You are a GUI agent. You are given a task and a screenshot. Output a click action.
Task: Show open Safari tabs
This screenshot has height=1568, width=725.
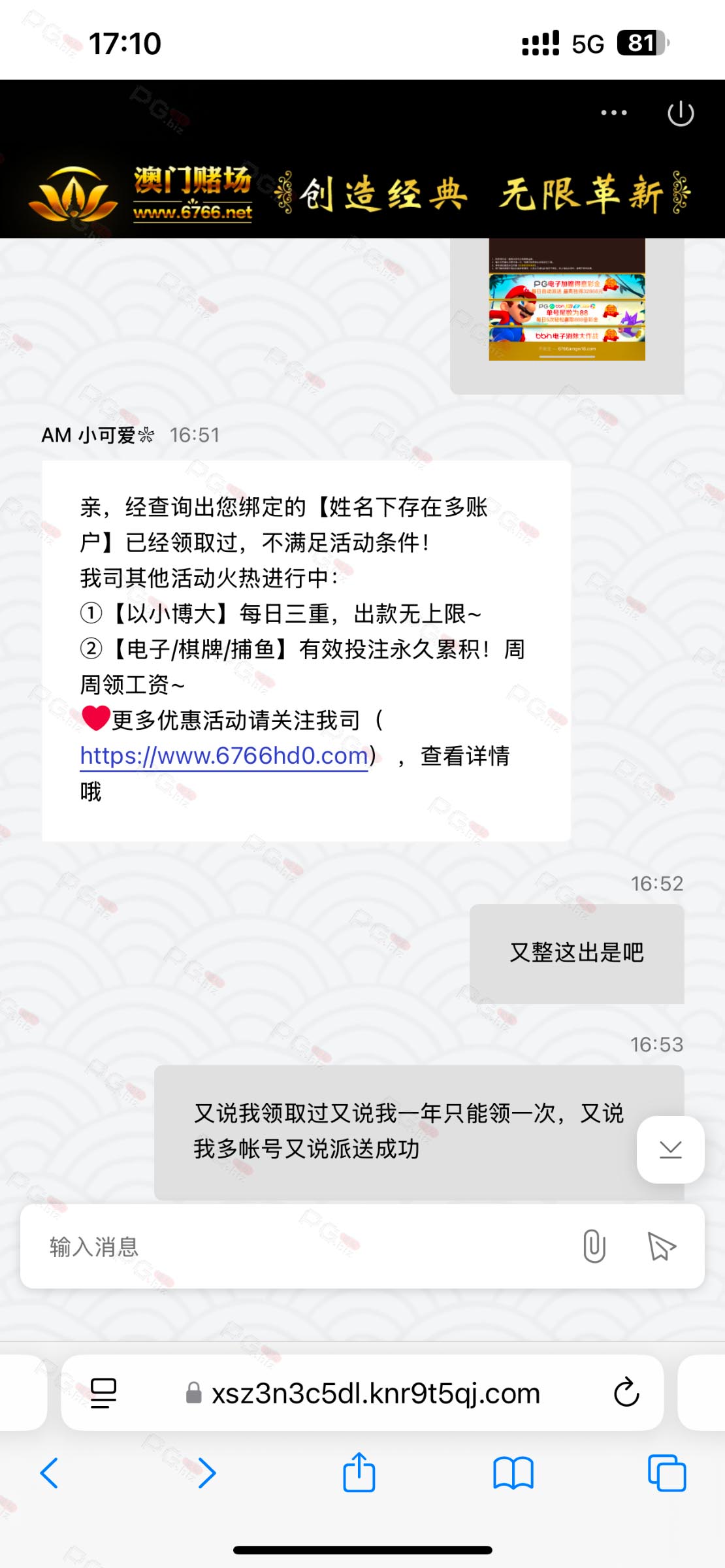pos(667,1473)
